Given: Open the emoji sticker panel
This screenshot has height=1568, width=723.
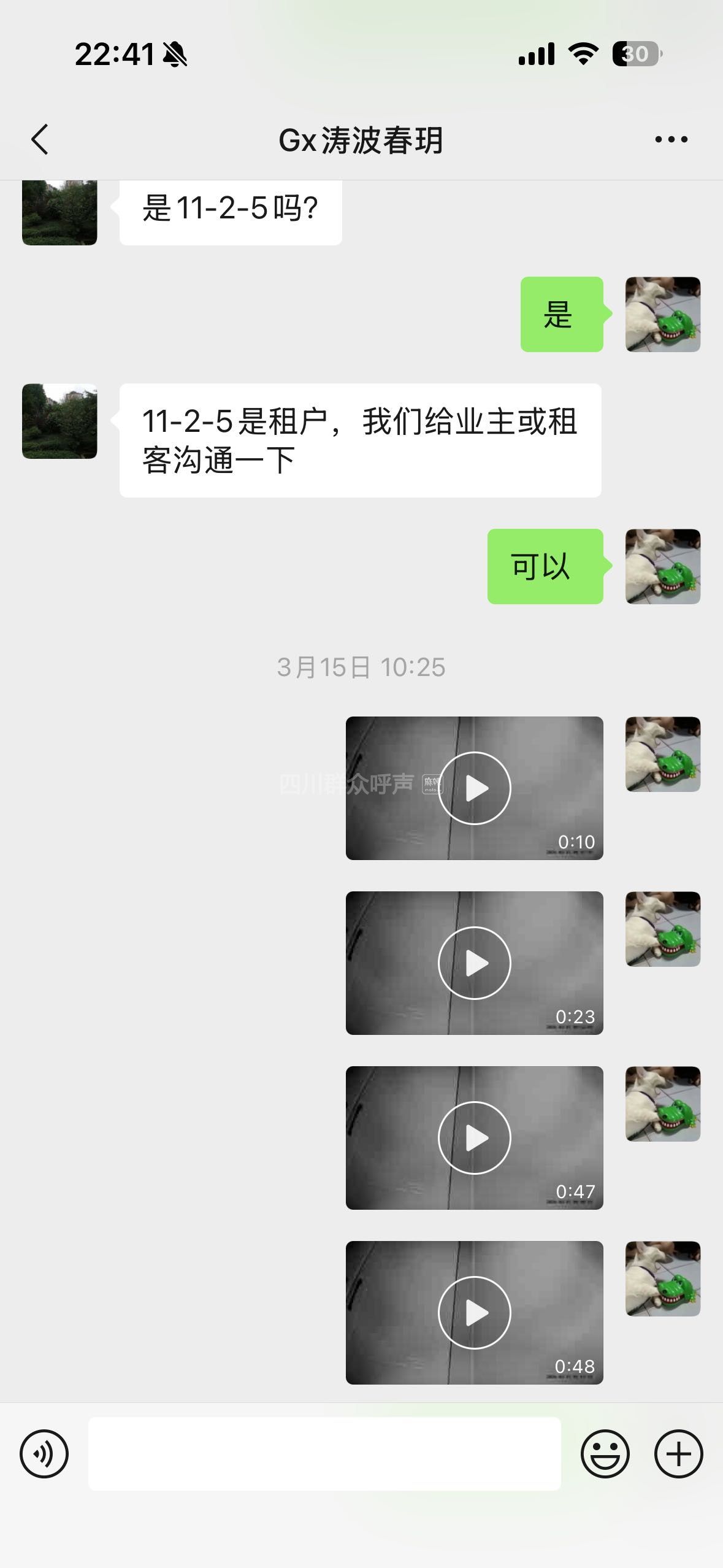Looking at the screenshot, I should [605, 1454].
